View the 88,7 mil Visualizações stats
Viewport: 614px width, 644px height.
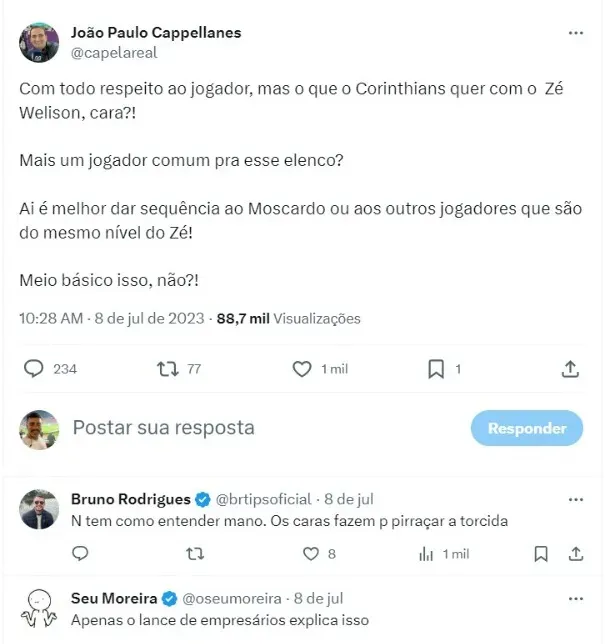coord(286,319)
